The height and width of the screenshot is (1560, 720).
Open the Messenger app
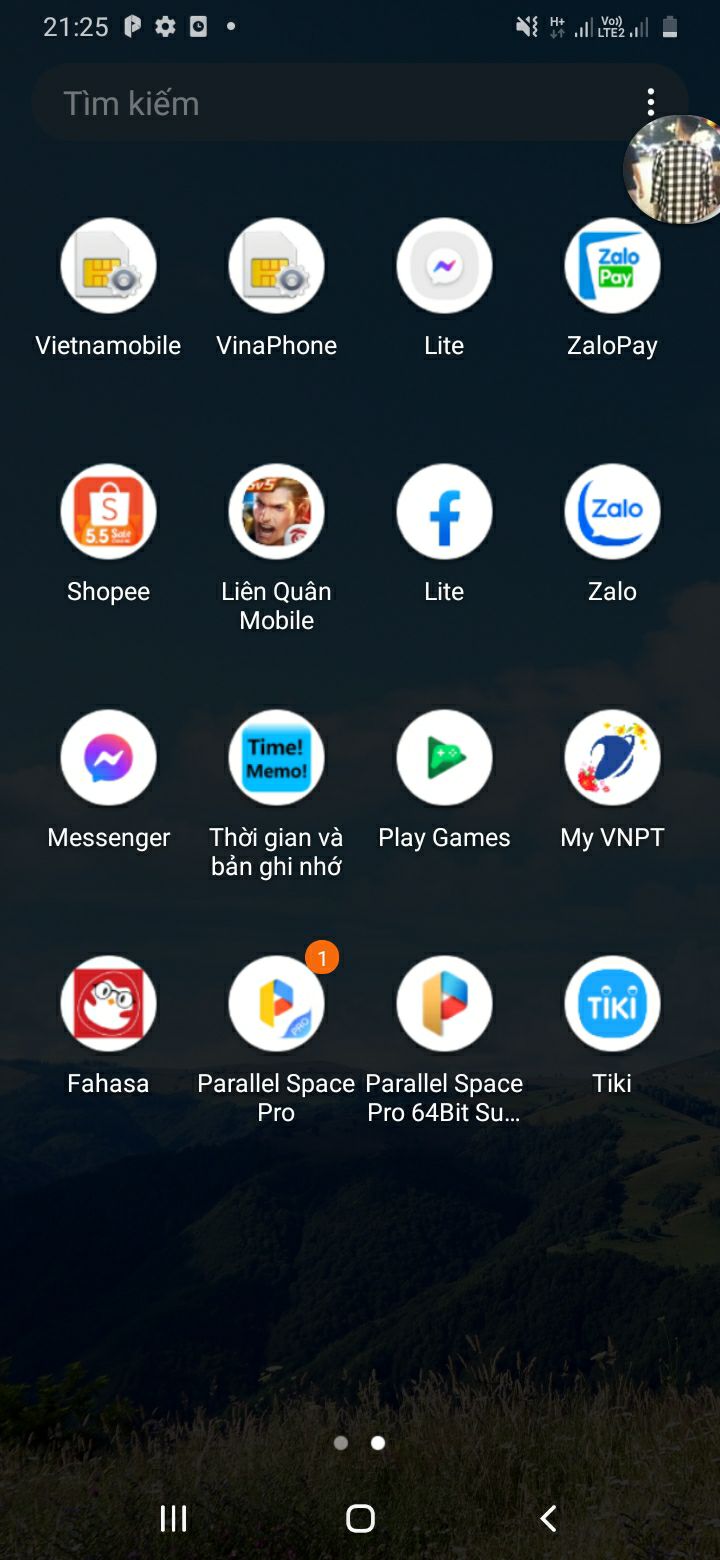pos(108,758)
